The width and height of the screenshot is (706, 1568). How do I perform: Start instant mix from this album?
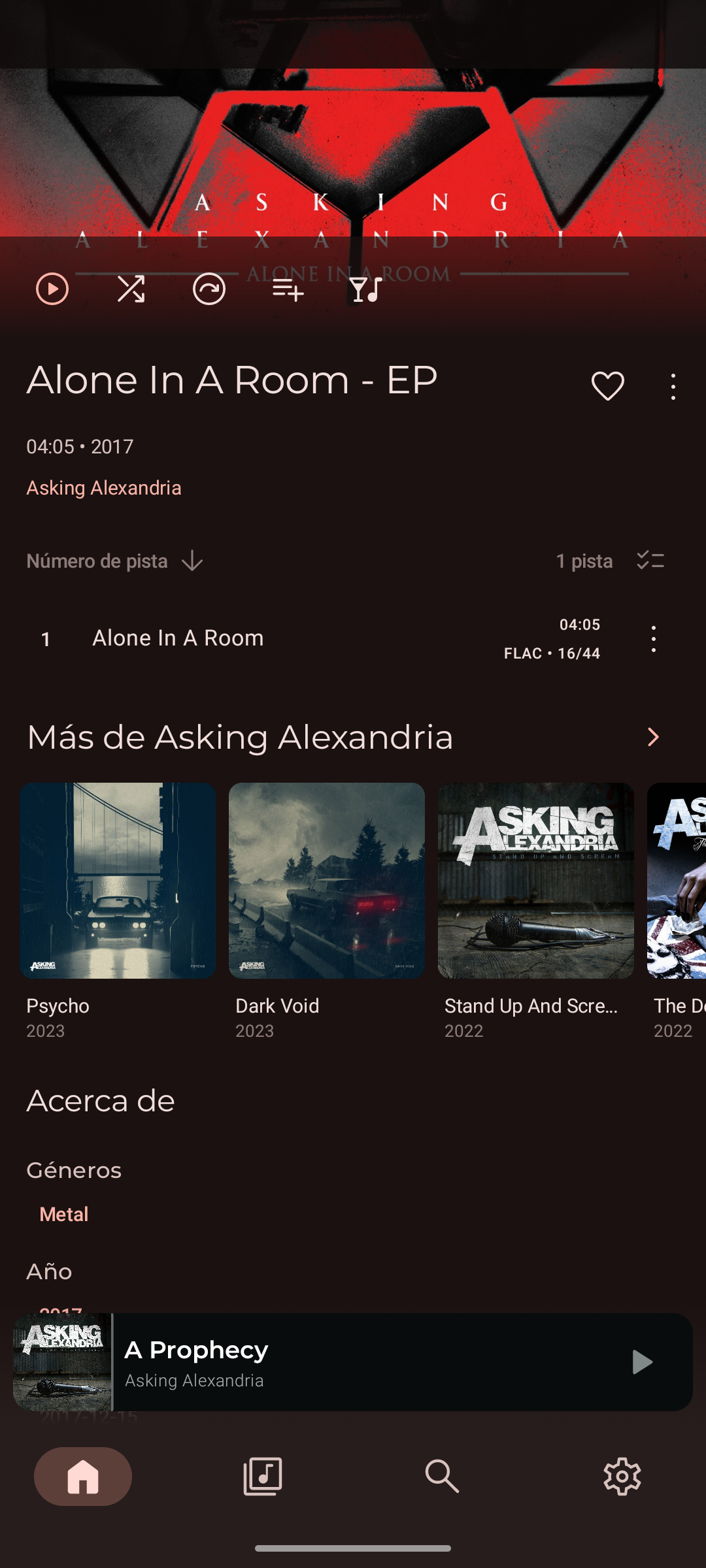(x=209, y=289)
